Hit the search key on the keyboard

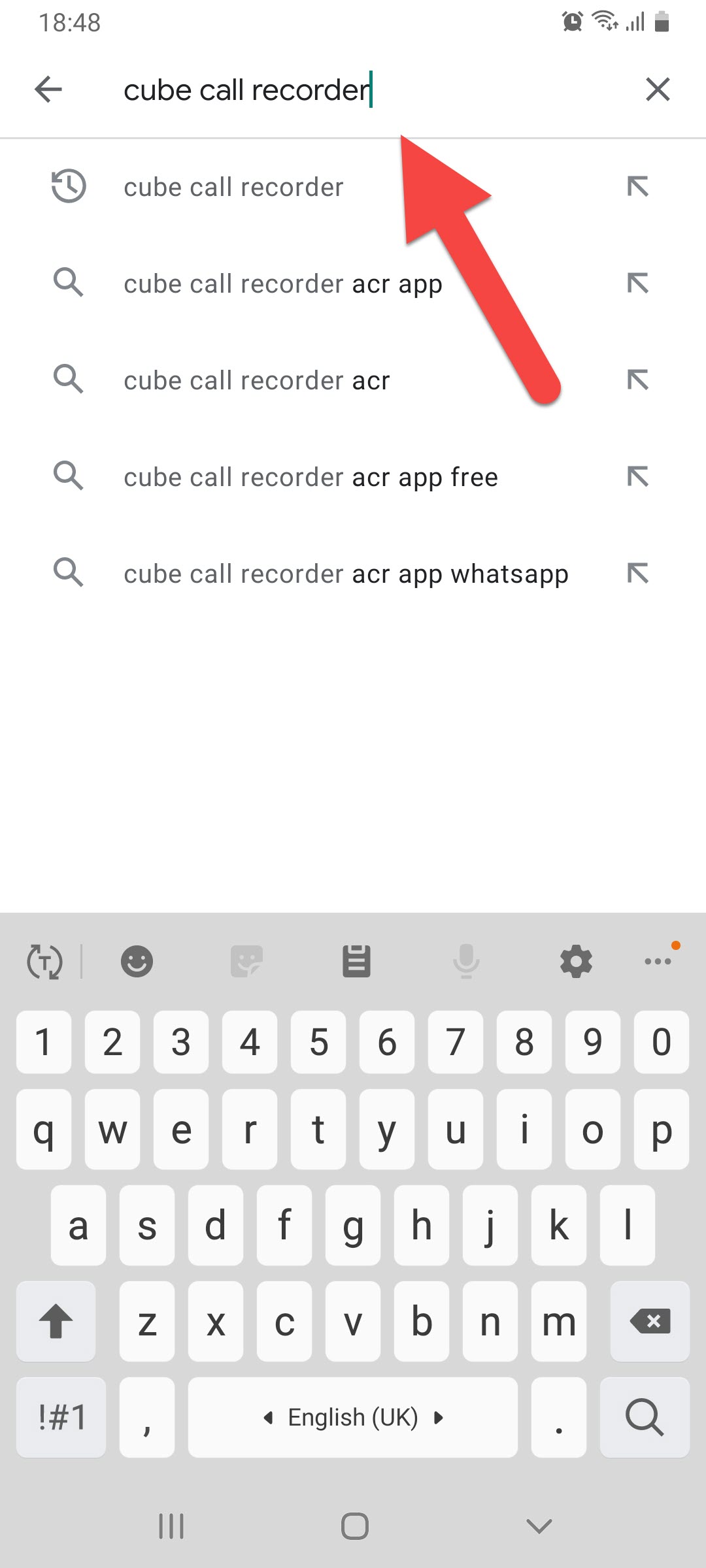tap(645, 1418)
